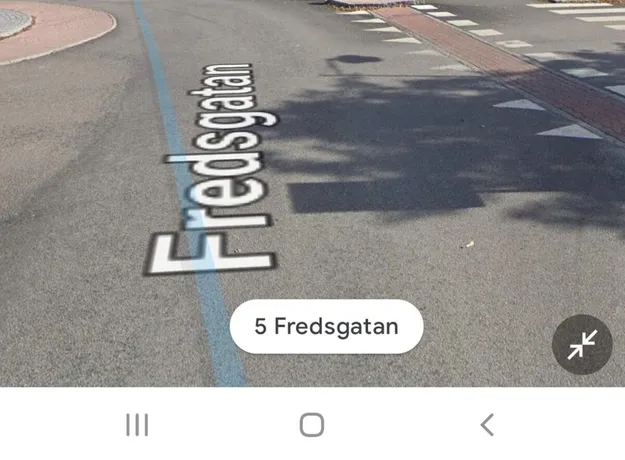This screenshot has height=460, width=625.
Task: Go back using the system back button
Action: 487,425
